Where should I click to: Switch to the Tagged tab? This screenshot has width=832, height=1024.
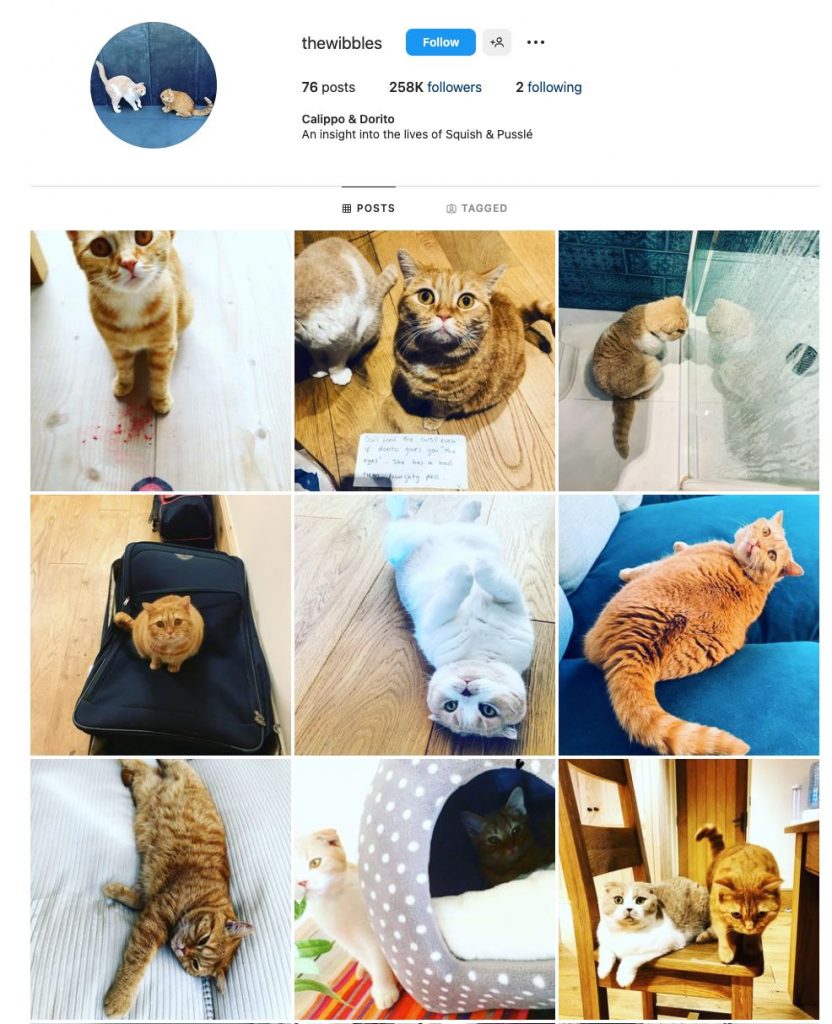477,208
